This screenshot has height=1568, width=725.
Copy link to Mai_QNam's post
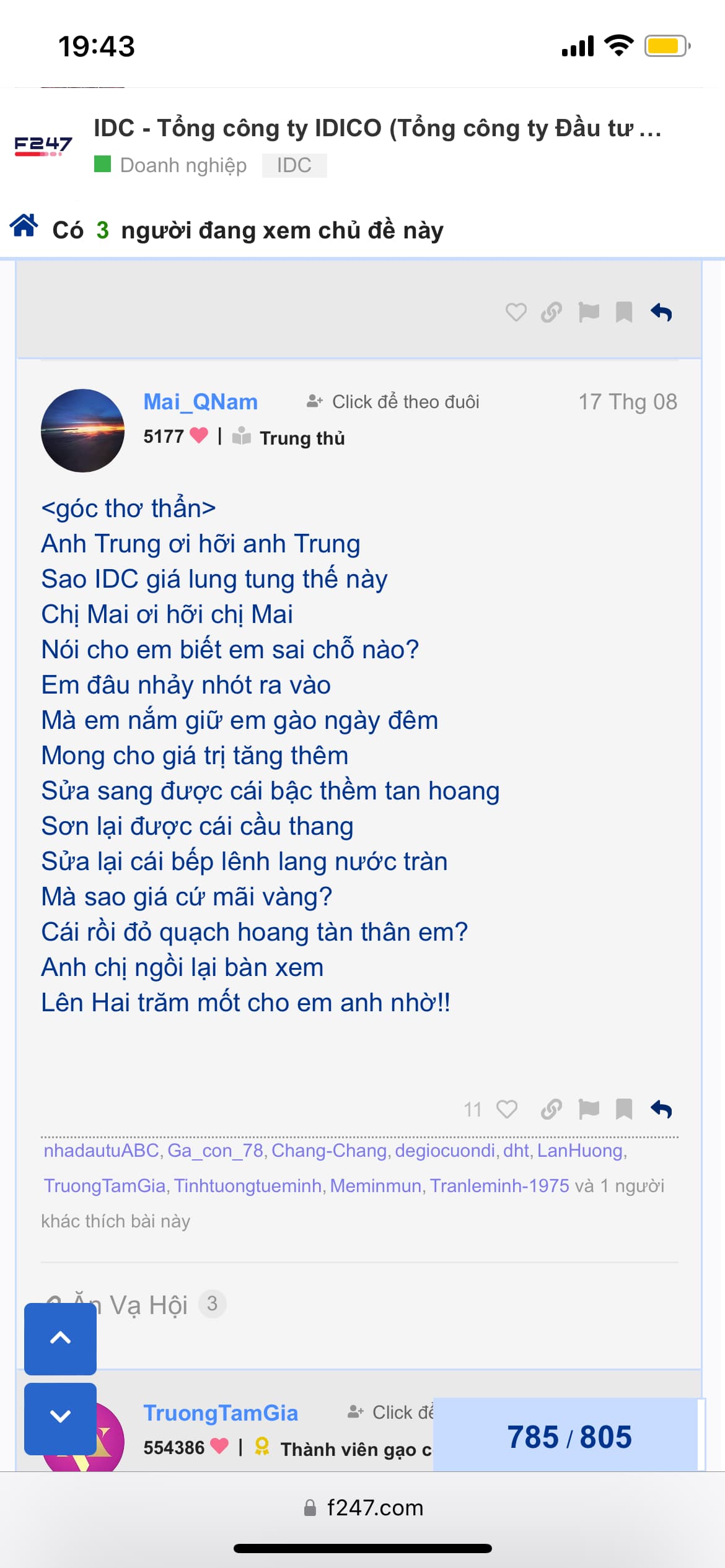click(x=551, y=1109)
